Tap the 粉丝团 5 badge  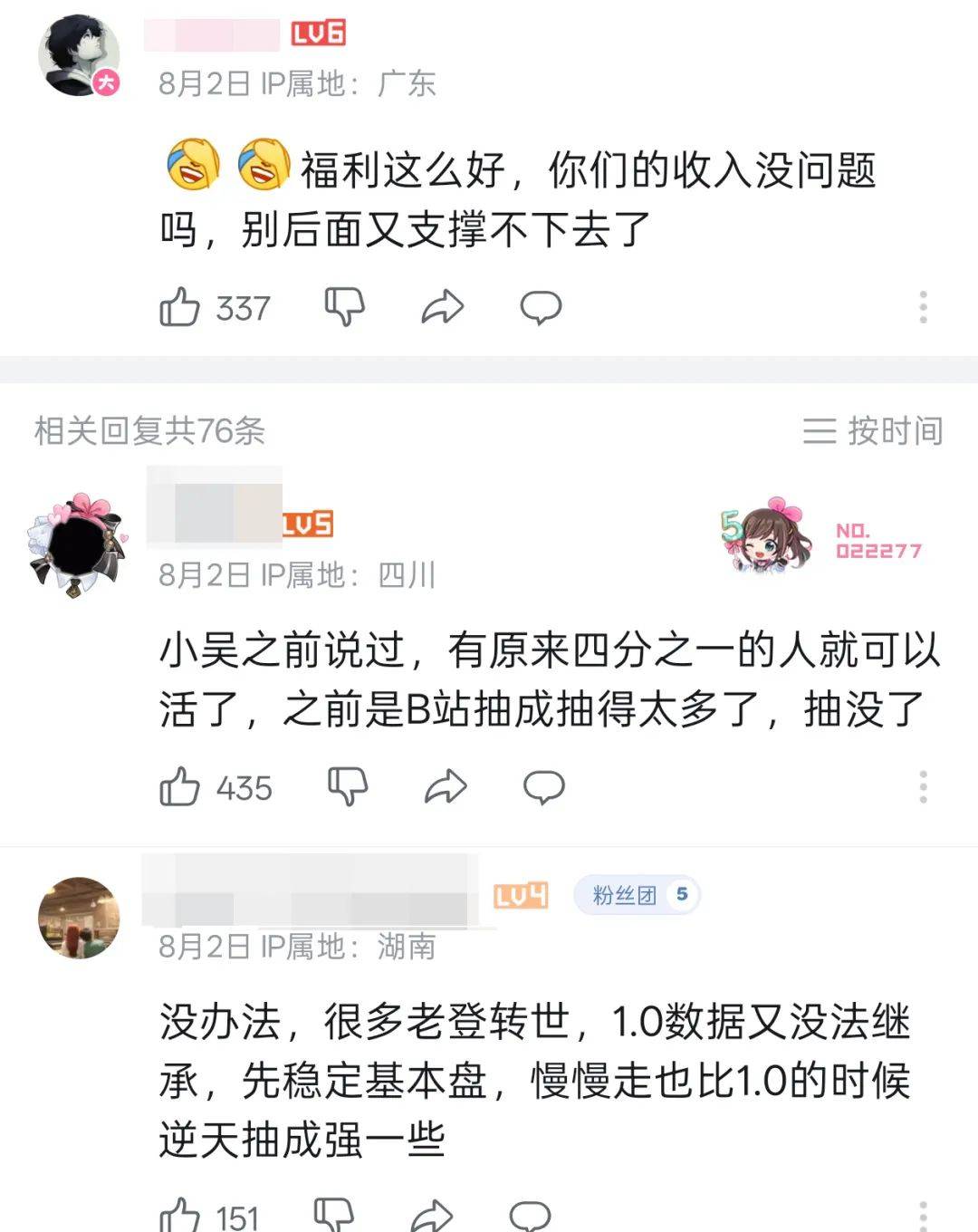click(637, 895)
